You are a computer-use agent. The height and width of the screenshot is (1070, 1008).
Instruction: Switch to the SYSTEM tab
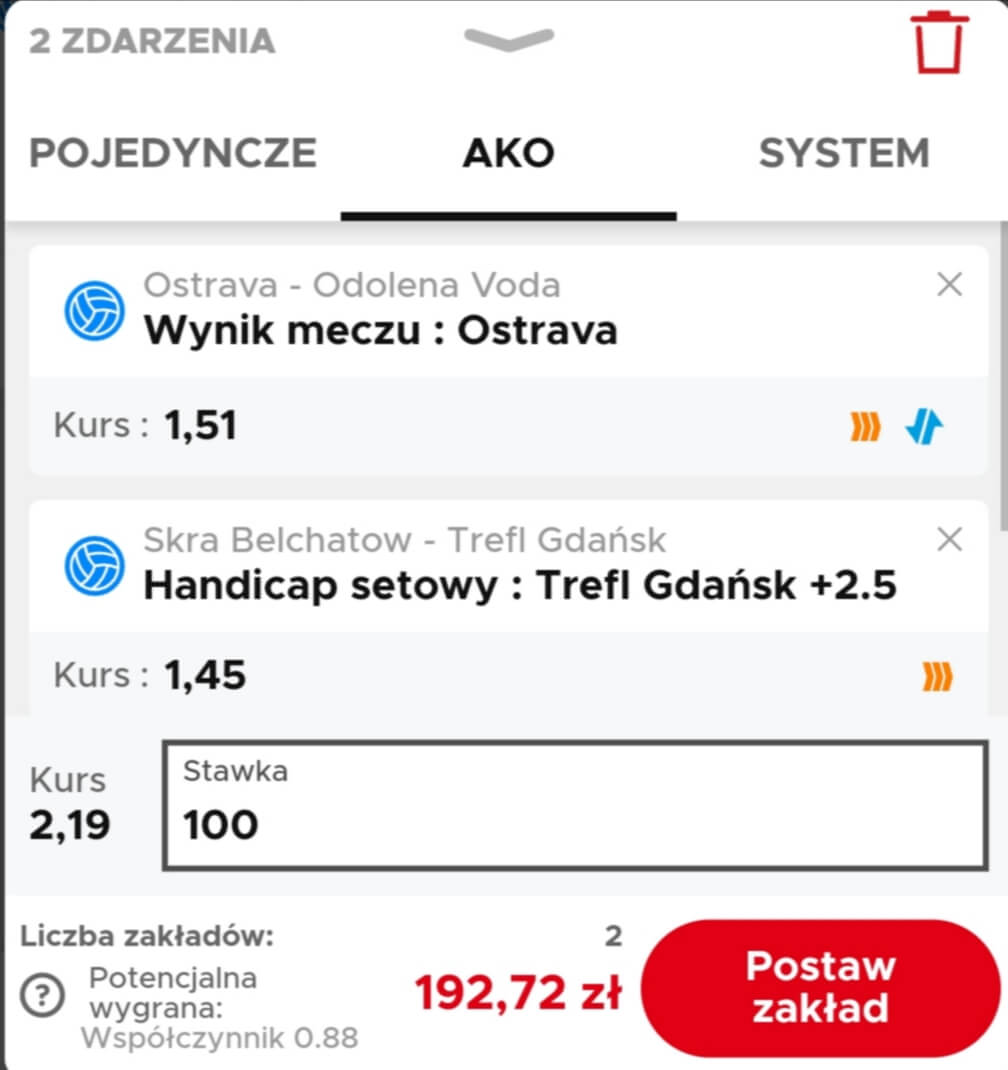point(843,153)
